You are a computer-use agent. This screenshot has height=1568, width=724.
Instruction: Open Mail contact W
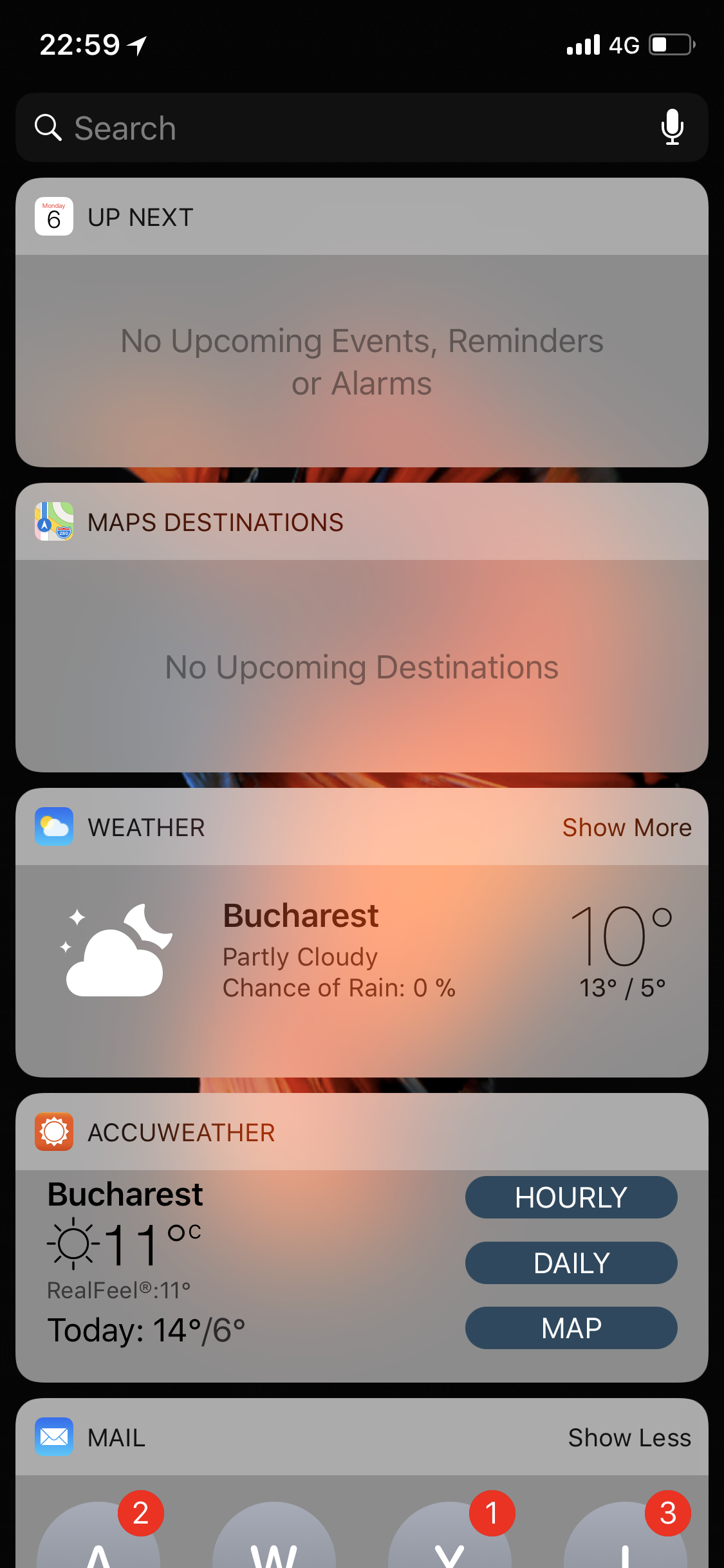tap(274, 1535)
